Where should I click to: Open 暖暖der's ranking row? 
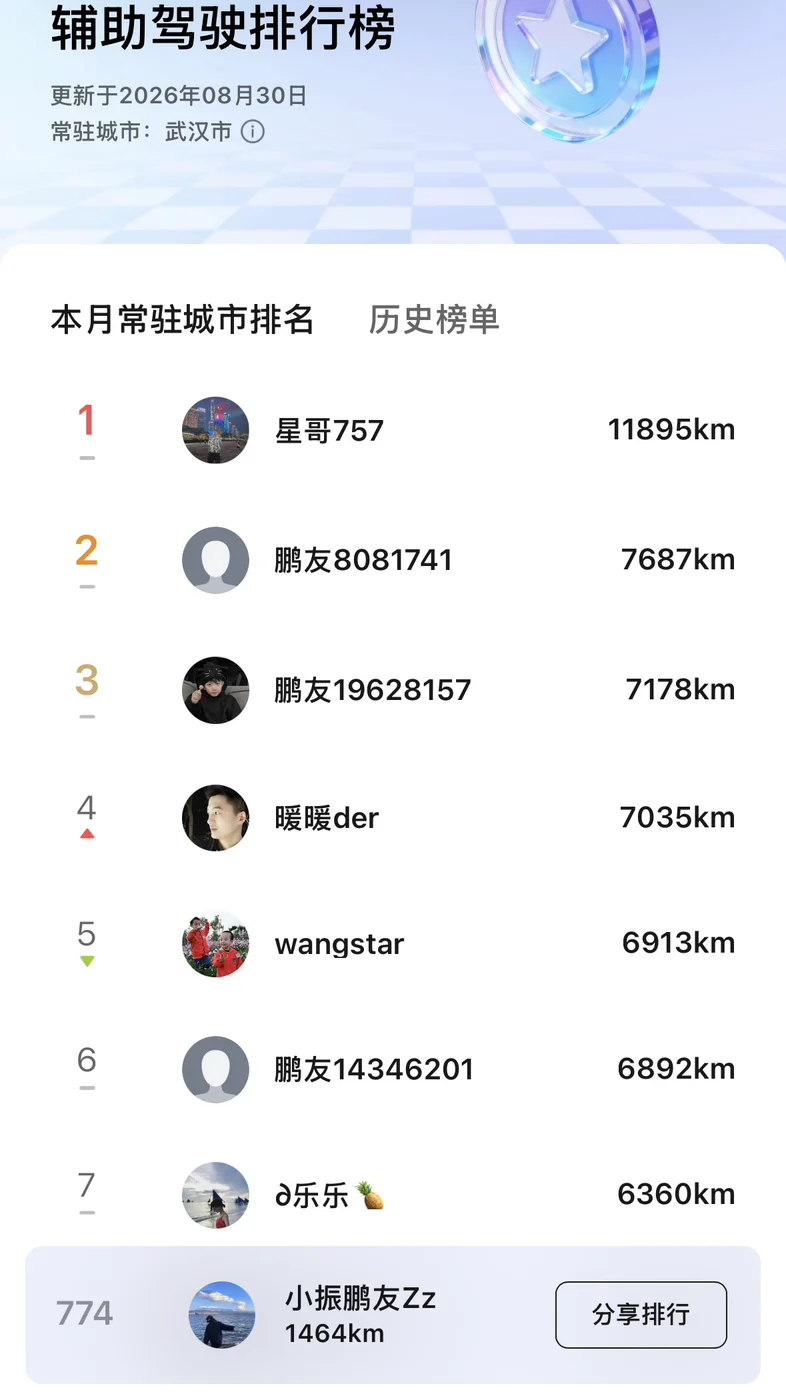393,818
